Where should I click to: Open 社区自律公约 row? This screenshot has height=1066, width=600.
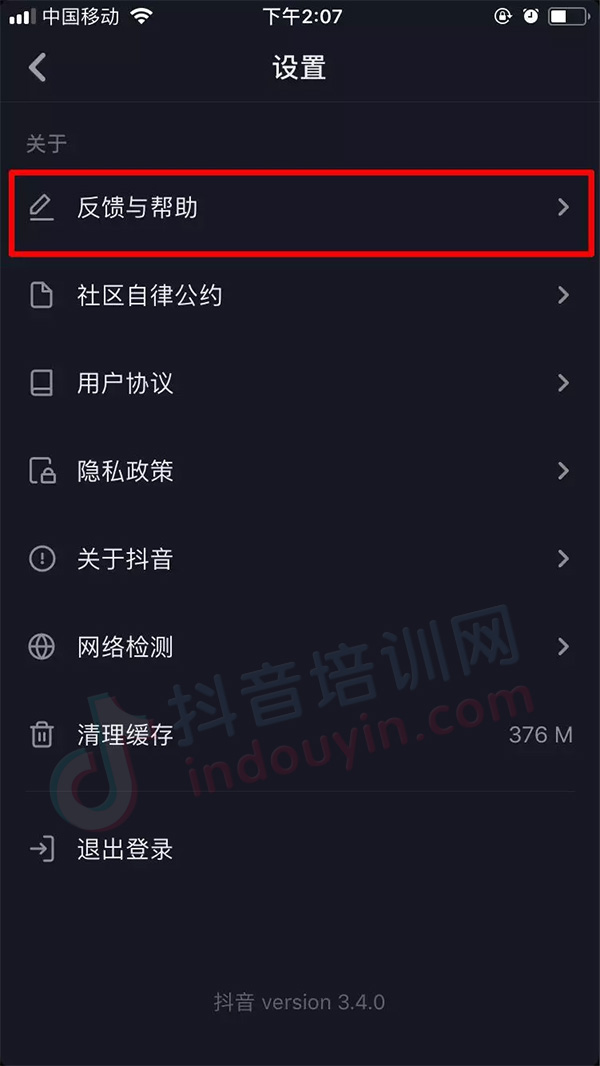[300, 295]
